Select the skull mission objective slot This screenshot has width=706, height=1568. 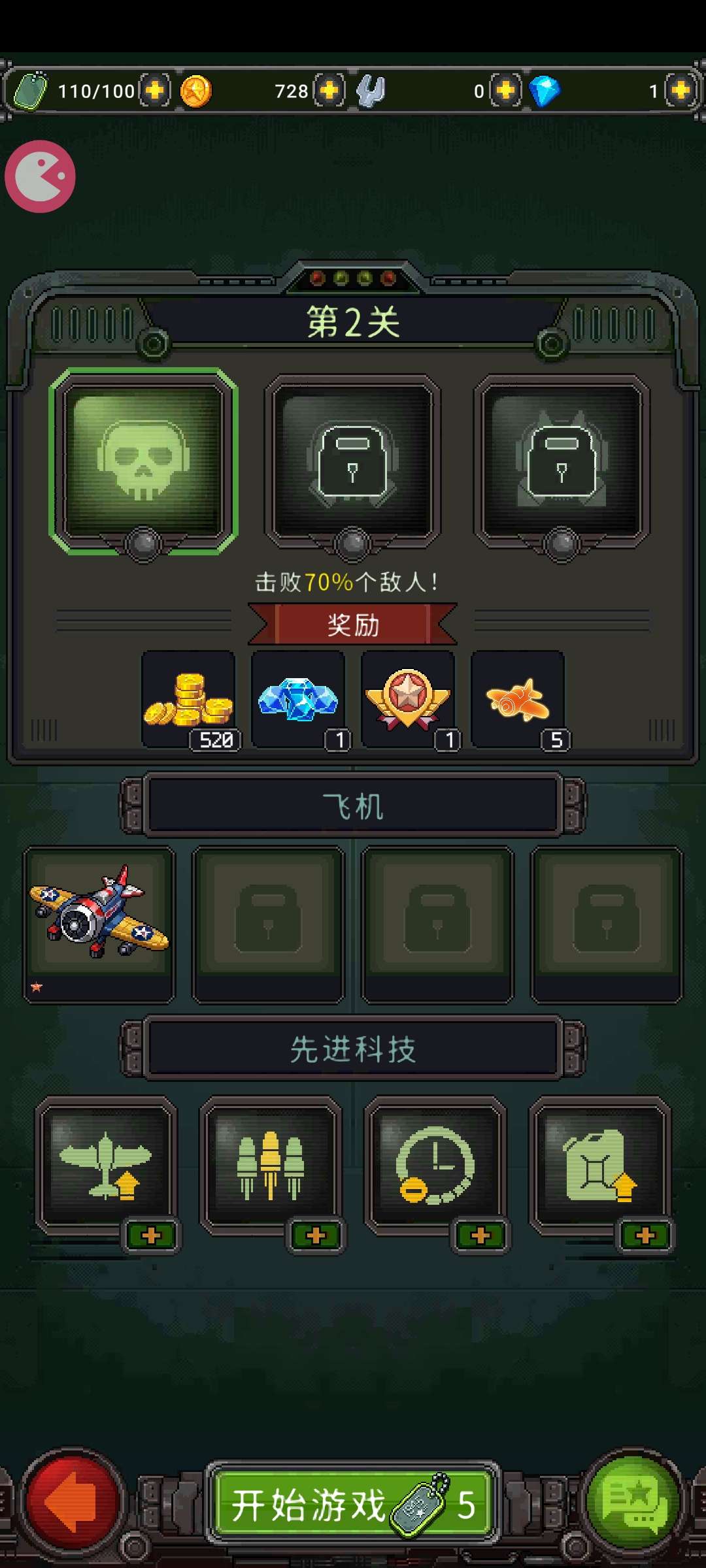click(145, 459)
